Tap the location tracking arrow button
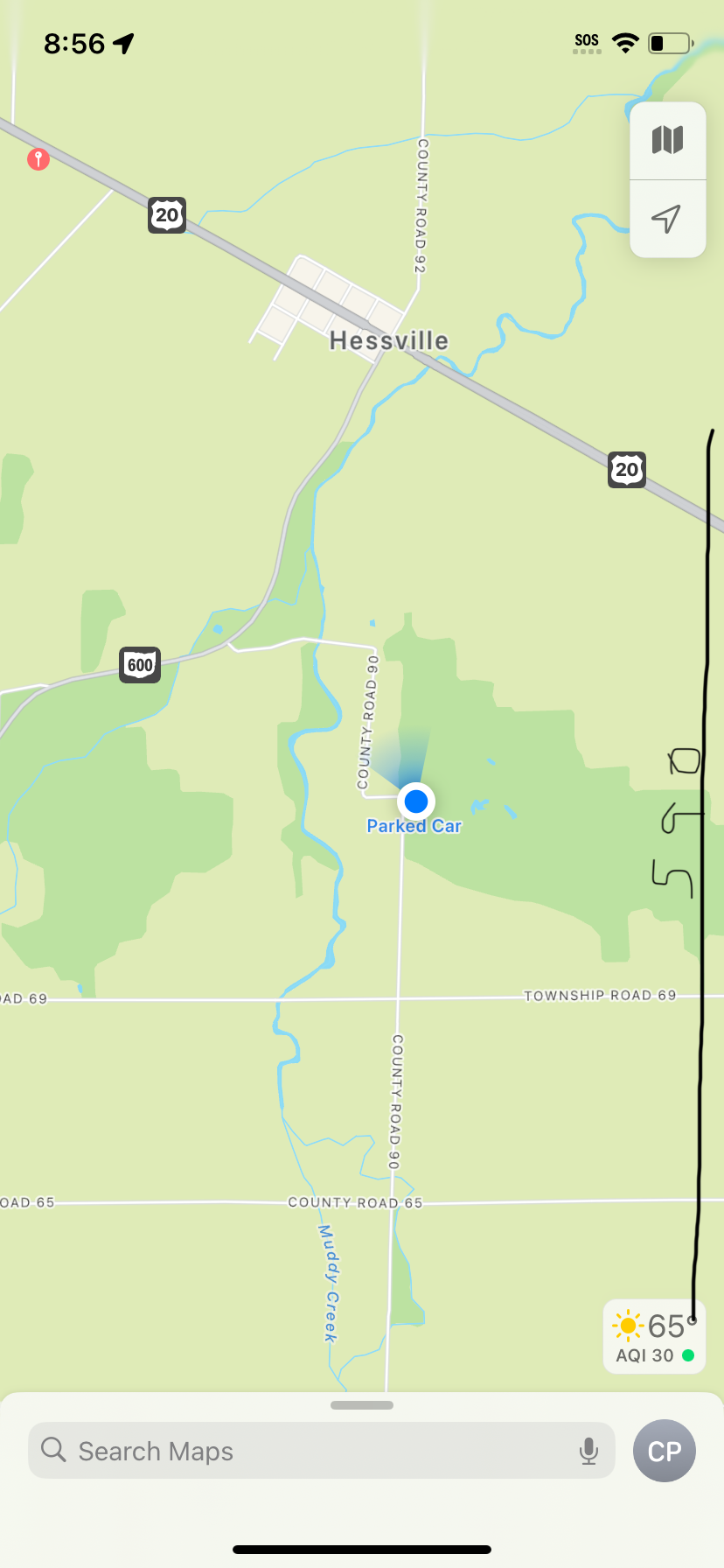The width and height of the screenshot is (724, 1568). [x=667, y=219]
